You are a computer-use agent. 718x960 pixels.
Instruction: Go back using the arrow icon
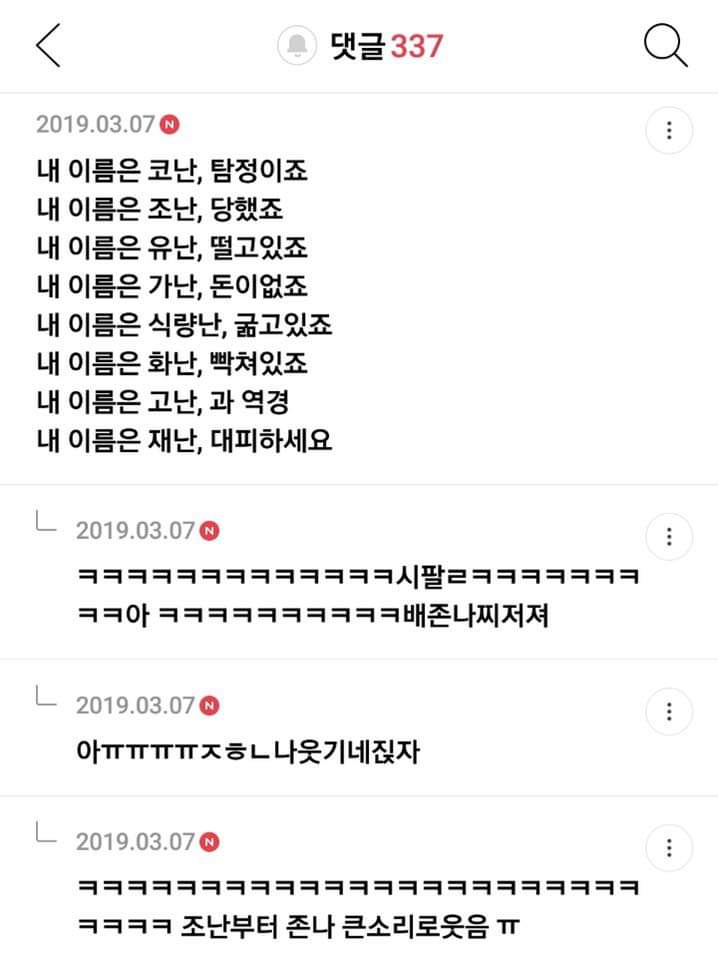tap(48, 45)
